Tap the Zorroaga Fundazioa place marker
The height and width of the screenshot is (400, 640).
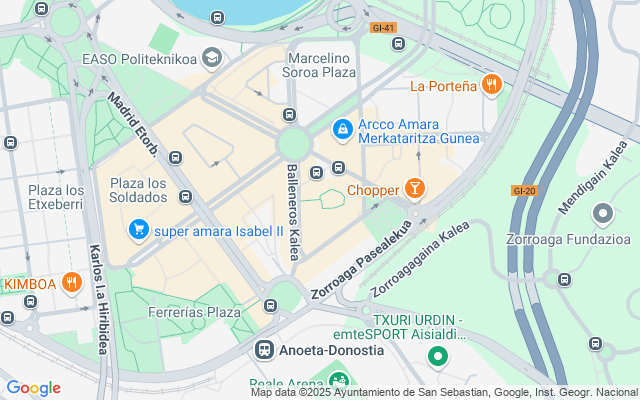tap(602, 214)
